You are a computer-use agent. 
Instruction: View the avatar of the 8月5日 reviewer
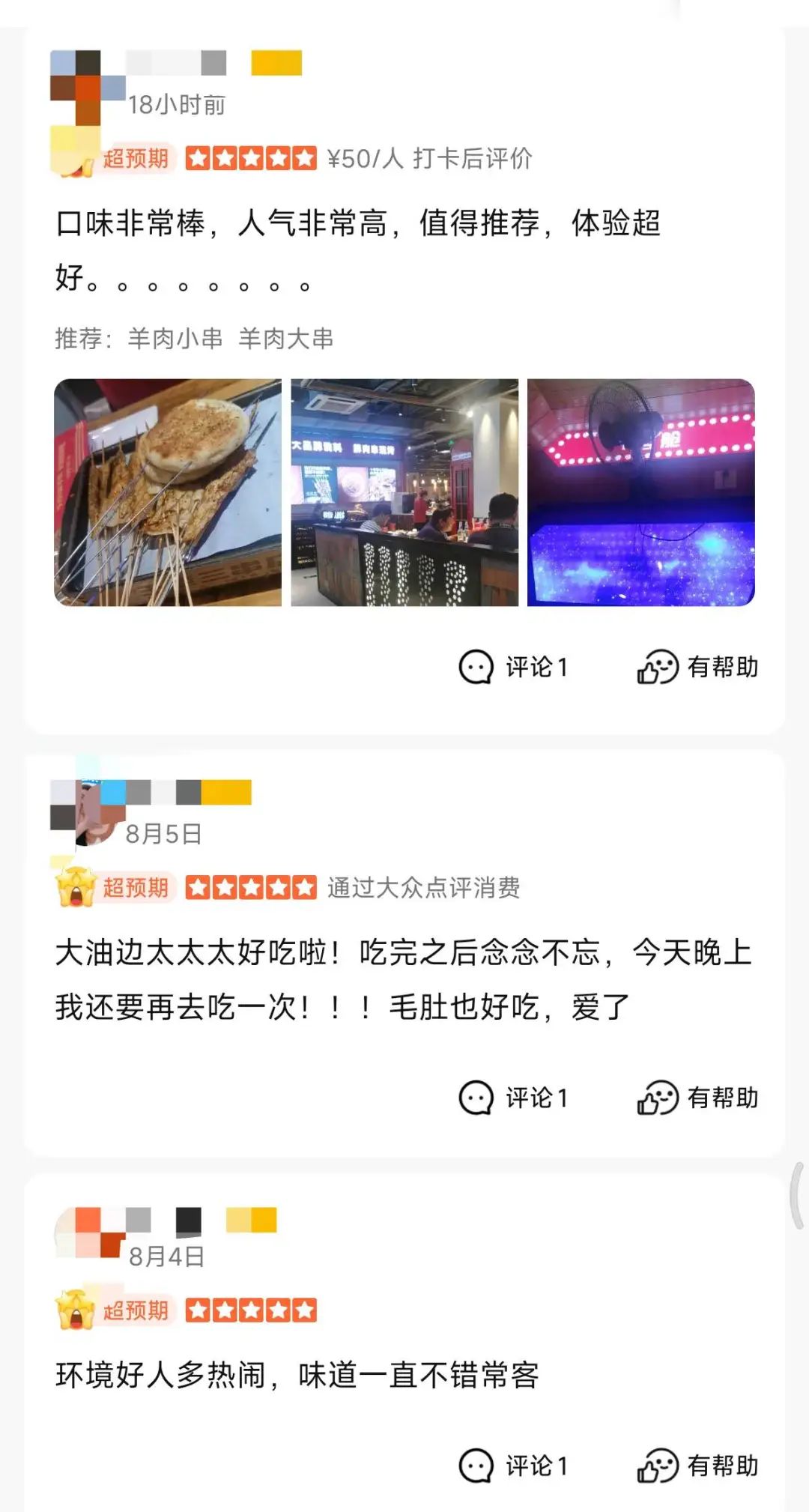[86, 813]
